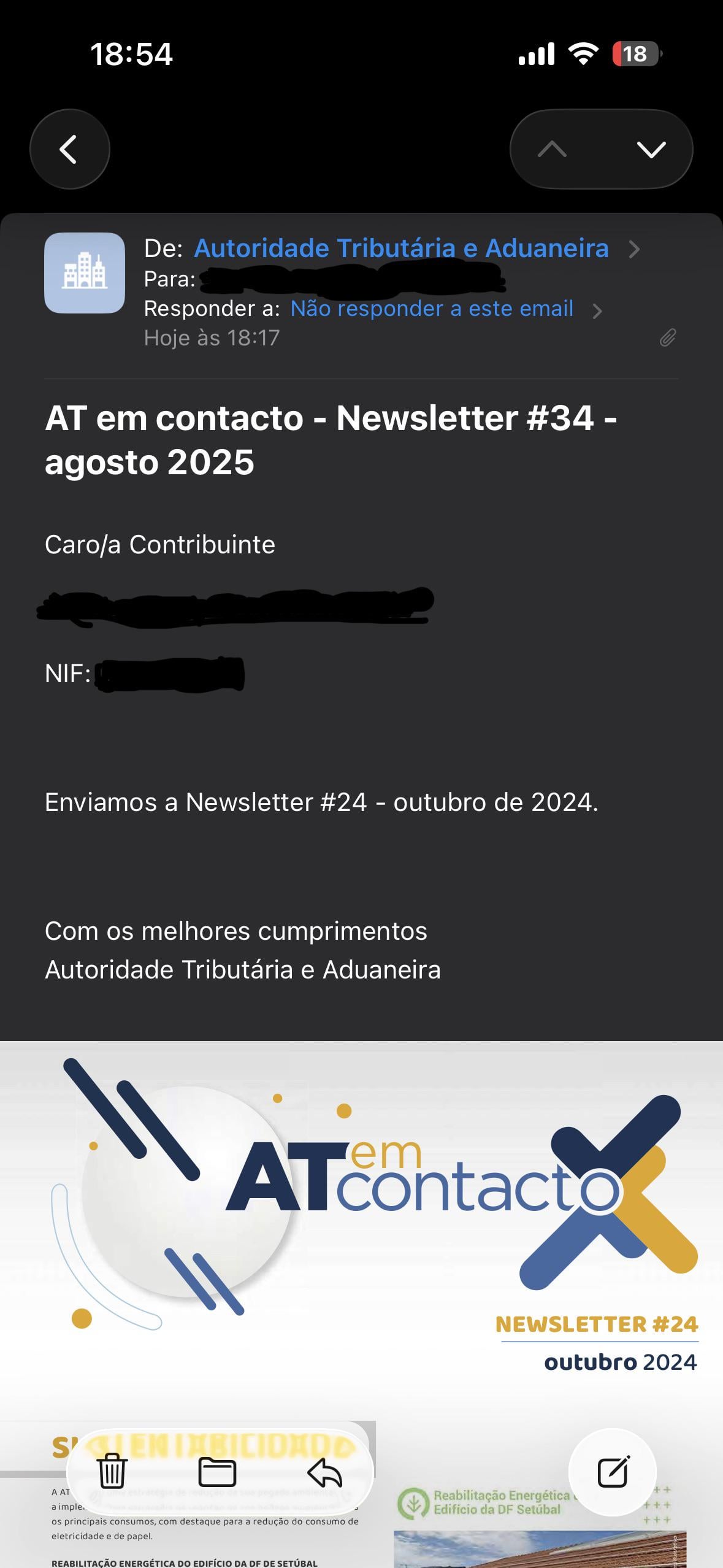Tap the sender's building avatar
The width and height of the screenshot is (723, 1568).
[85, 273]
